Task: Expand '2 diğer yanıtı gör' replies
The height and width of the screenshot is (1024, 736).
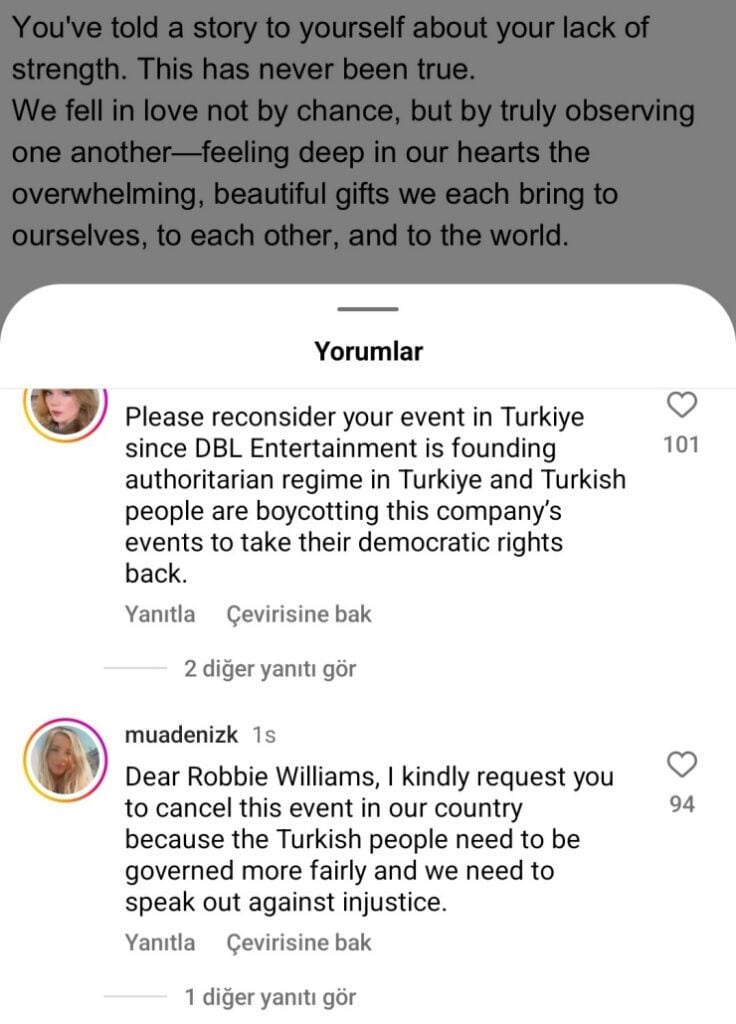Action: 269,669
